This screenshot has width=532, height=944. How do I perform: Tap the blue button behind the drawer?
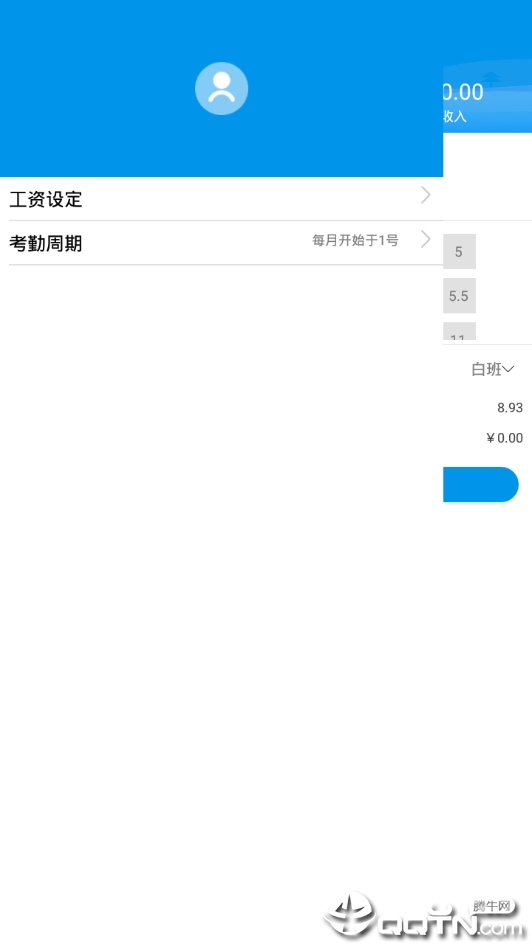coord(481,484)
